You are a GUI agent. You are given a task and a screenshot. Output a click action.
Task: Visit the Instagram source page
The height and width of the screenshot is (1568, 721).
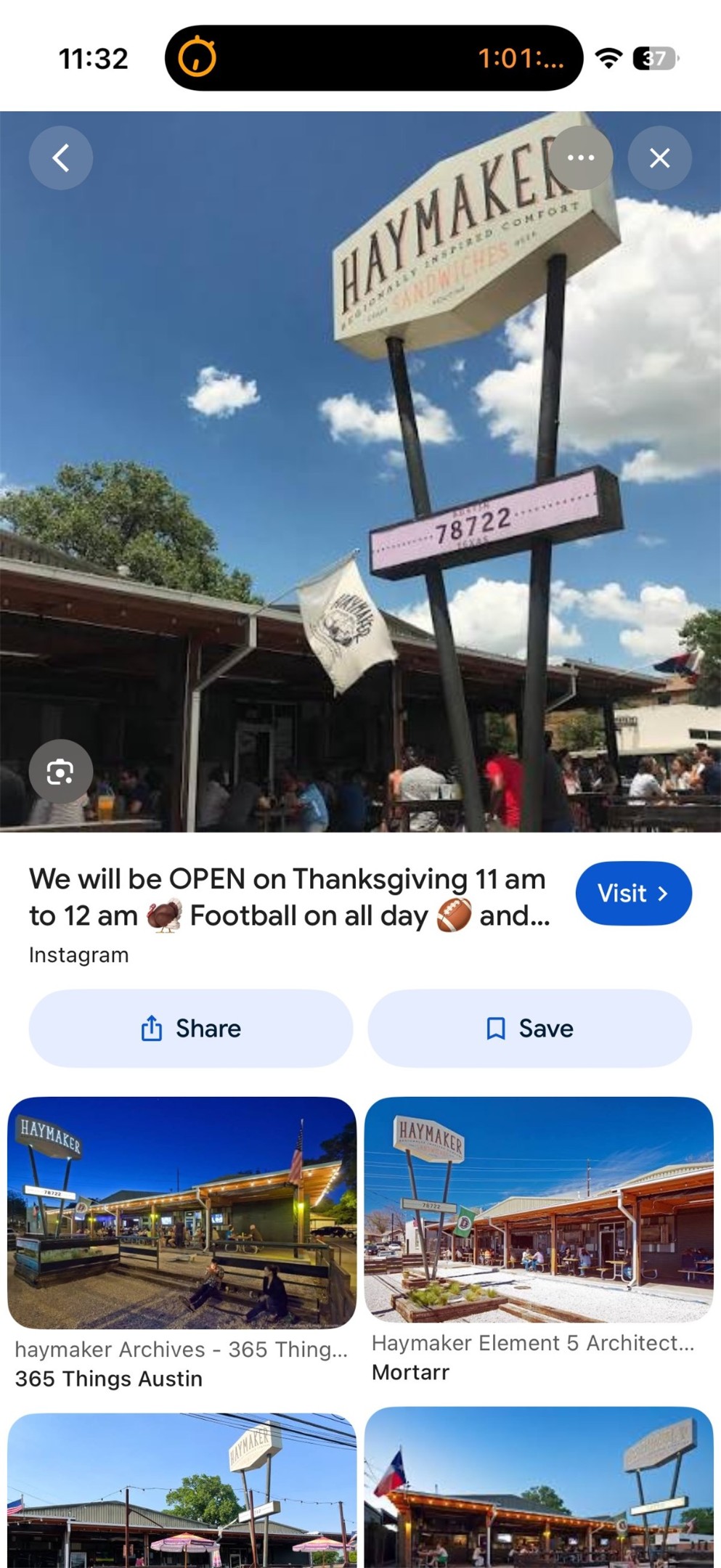click(633, 893)
